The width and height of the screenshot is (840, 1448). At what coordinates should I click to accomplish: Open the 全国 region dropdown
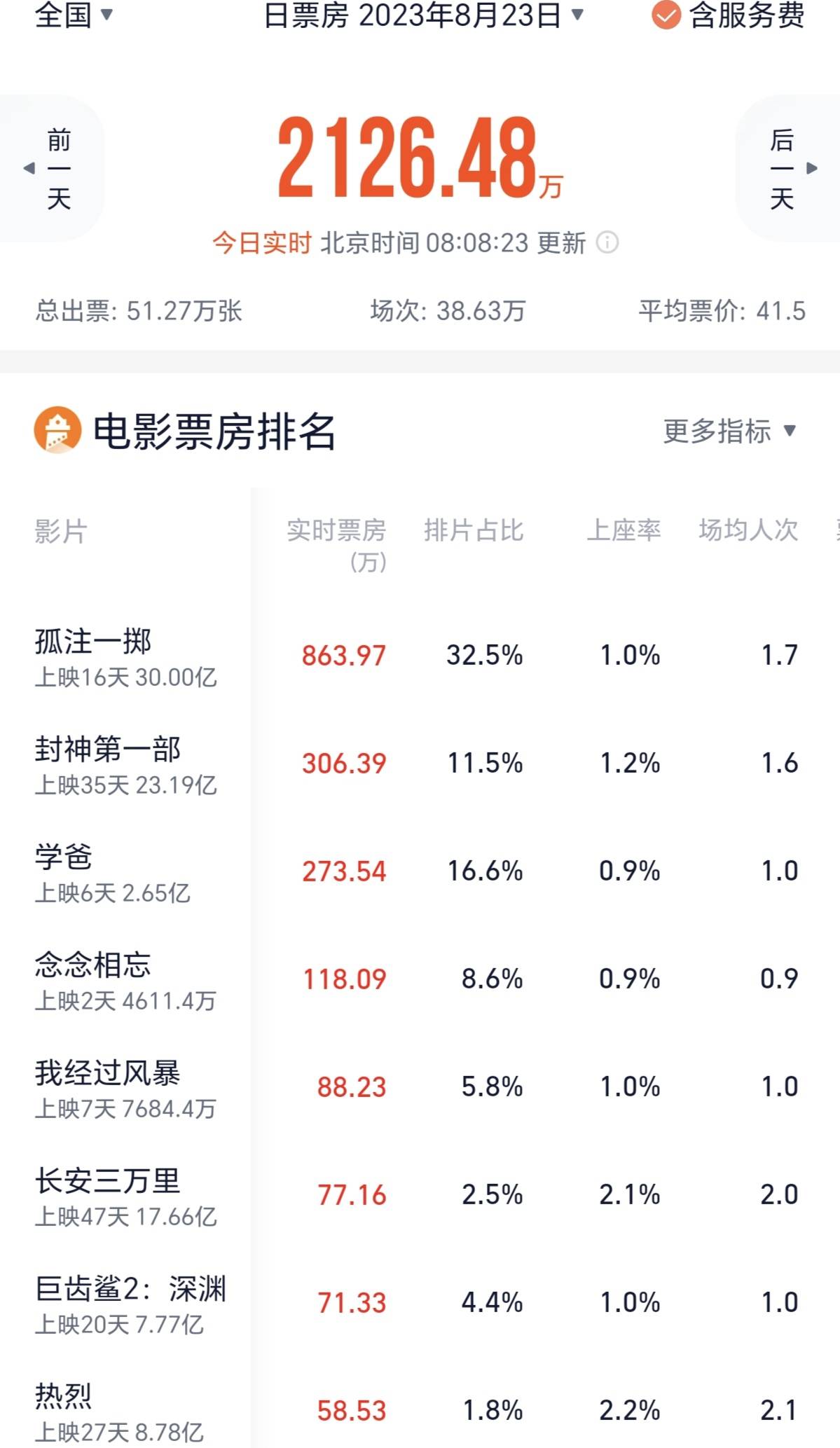(x=74, y=14)
